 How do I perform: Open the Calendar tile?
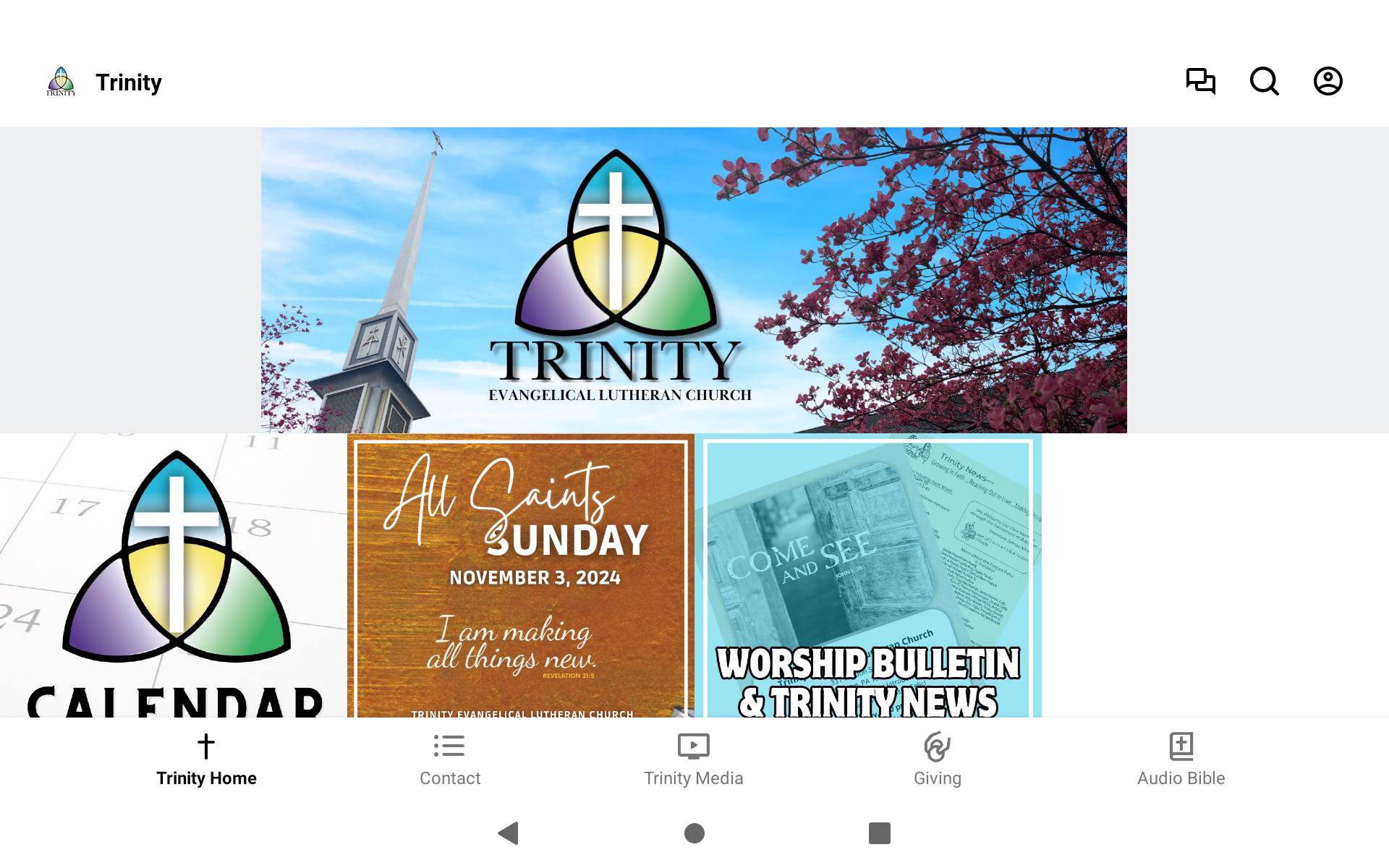pyautogui.click(x=174, y=576)
